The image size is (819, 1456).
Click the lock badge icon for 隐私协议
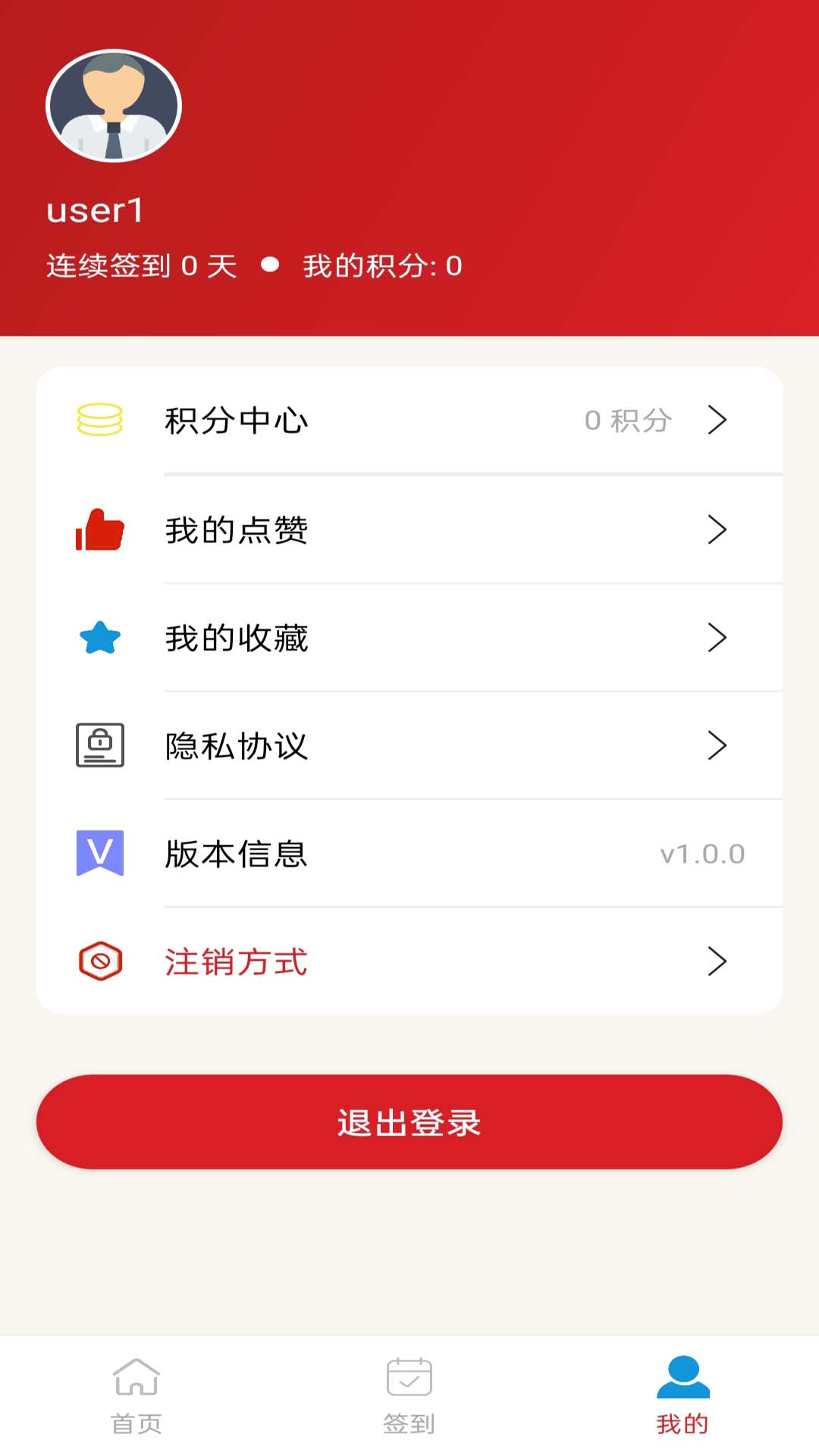101,745
